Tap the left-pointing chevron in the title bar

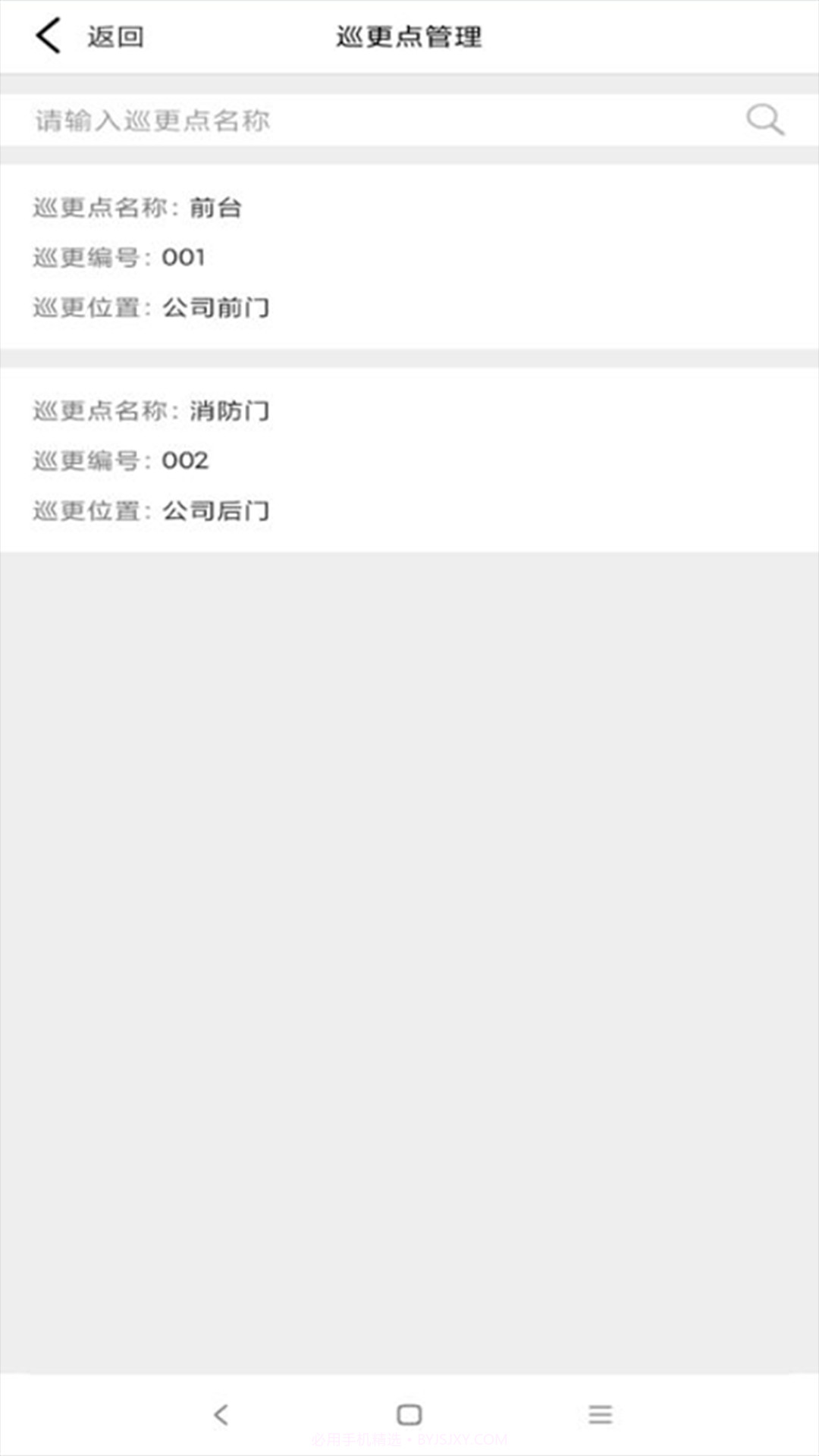(48, 35)
